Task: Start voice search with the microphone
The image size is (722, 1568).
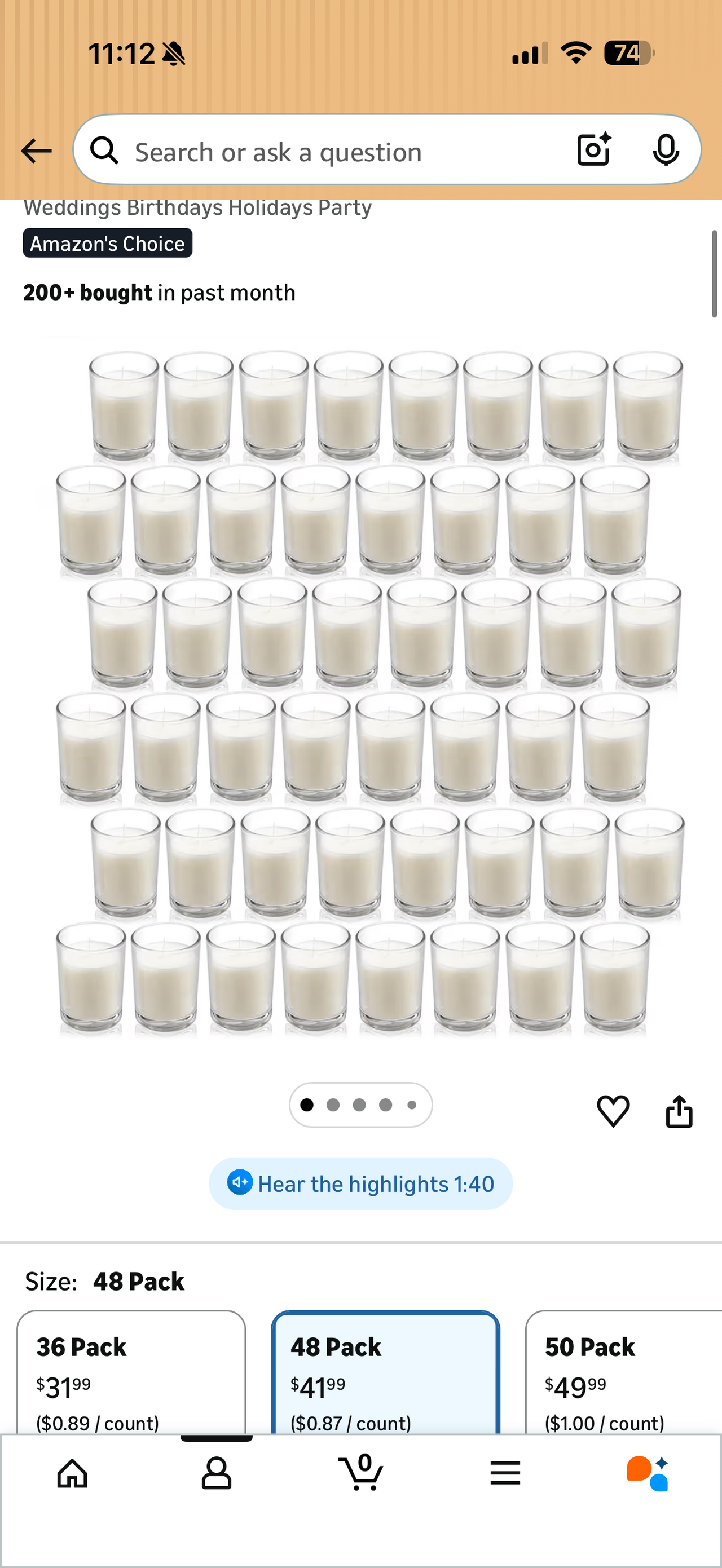Action: point(666,150)
